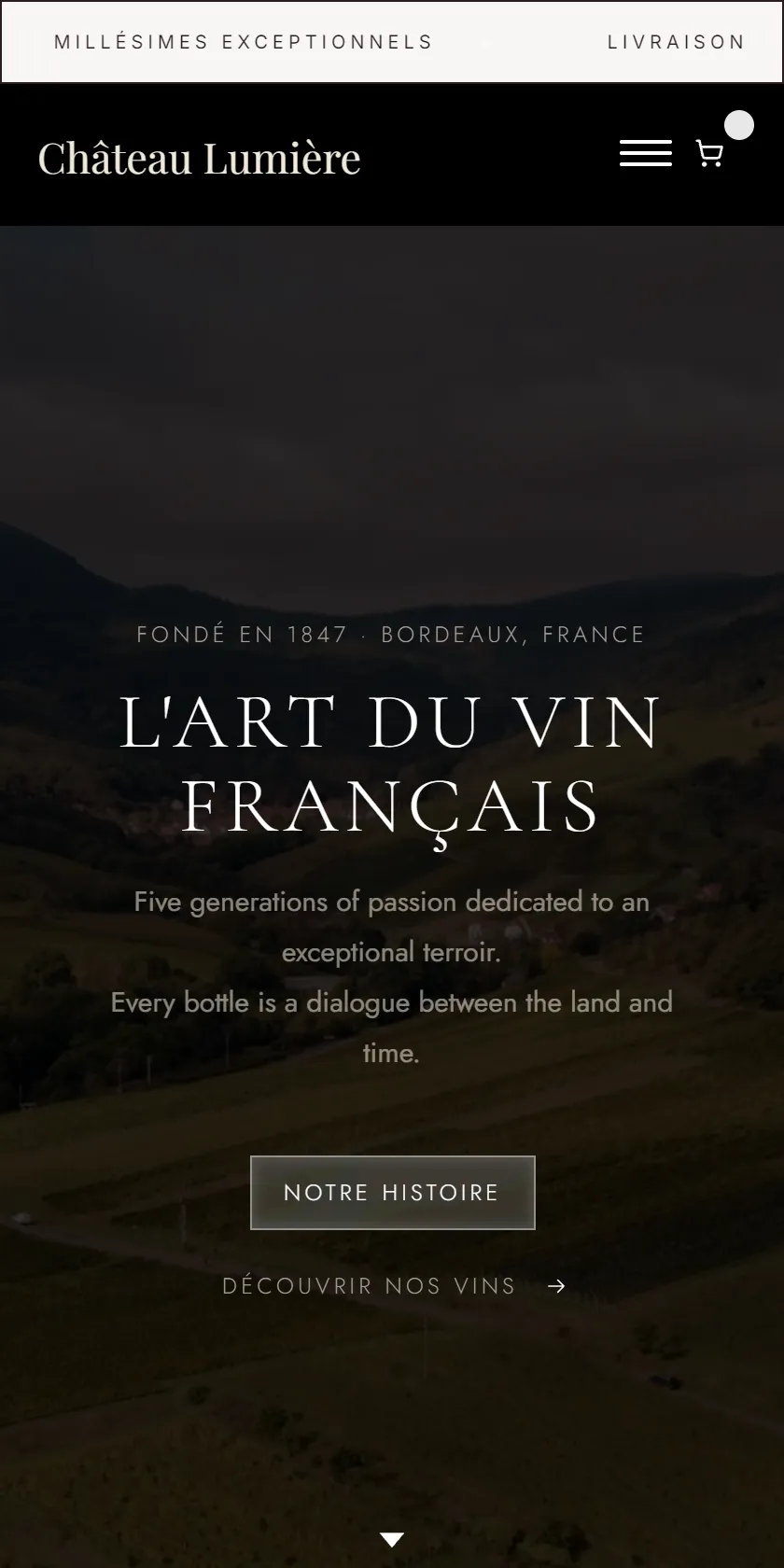784x1568 pixels.
Task: Tap the scroll-down arrow indicator
Action: (x=392, y=1540)
